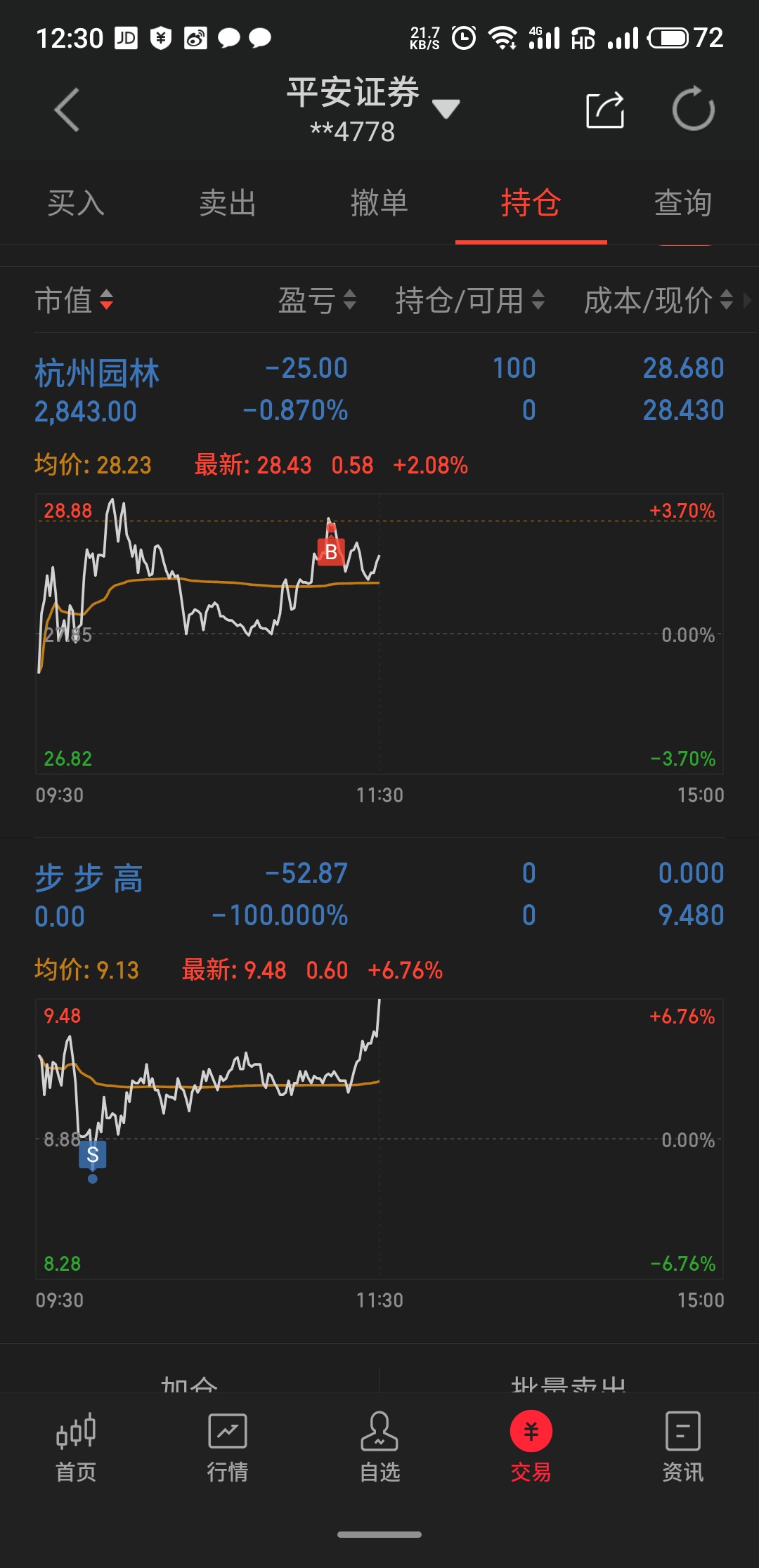This screenshot has height=1568, width=759.
Task: Sort by 成本/现价 column
Action: coord(659,301)
